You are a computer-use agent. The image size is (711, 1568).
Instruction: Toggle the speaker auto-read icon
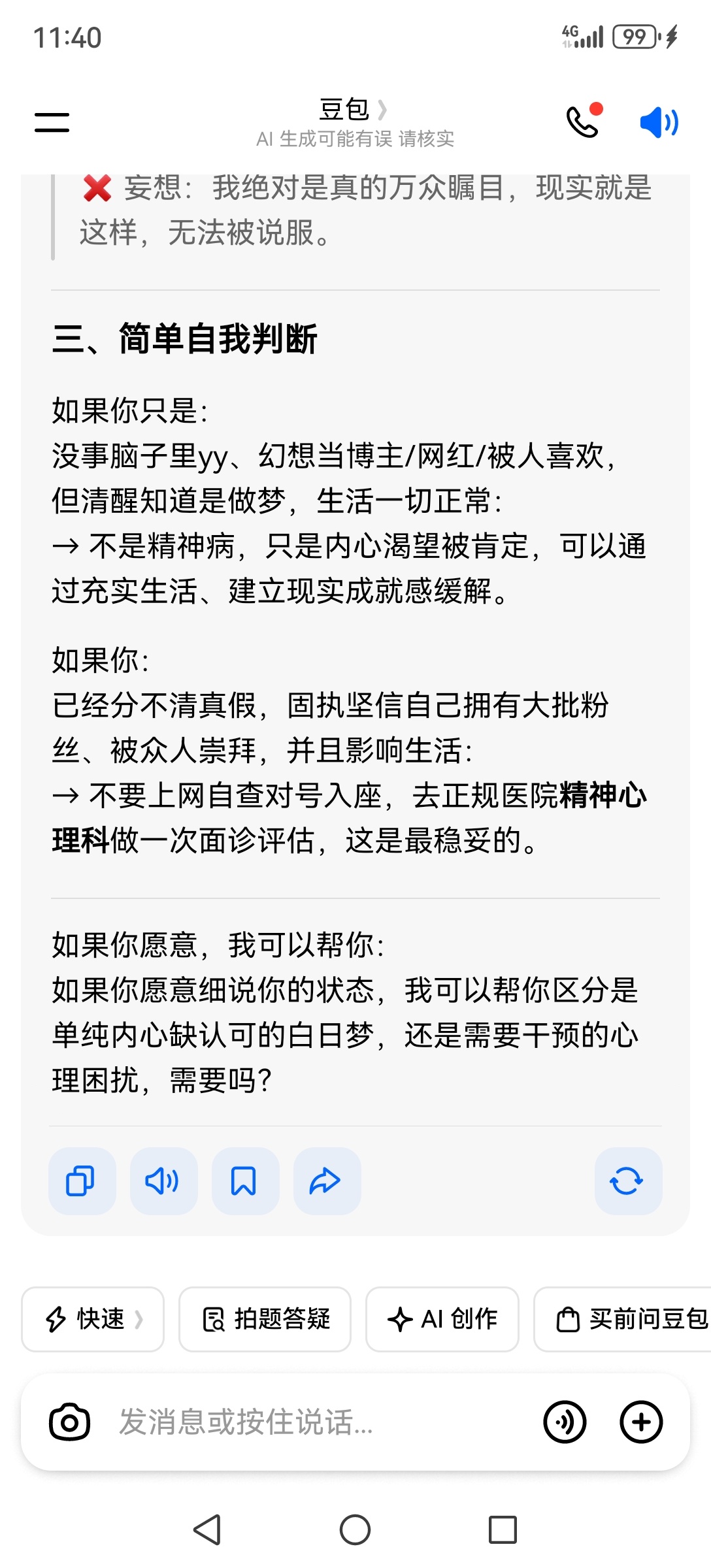point(659,122)
